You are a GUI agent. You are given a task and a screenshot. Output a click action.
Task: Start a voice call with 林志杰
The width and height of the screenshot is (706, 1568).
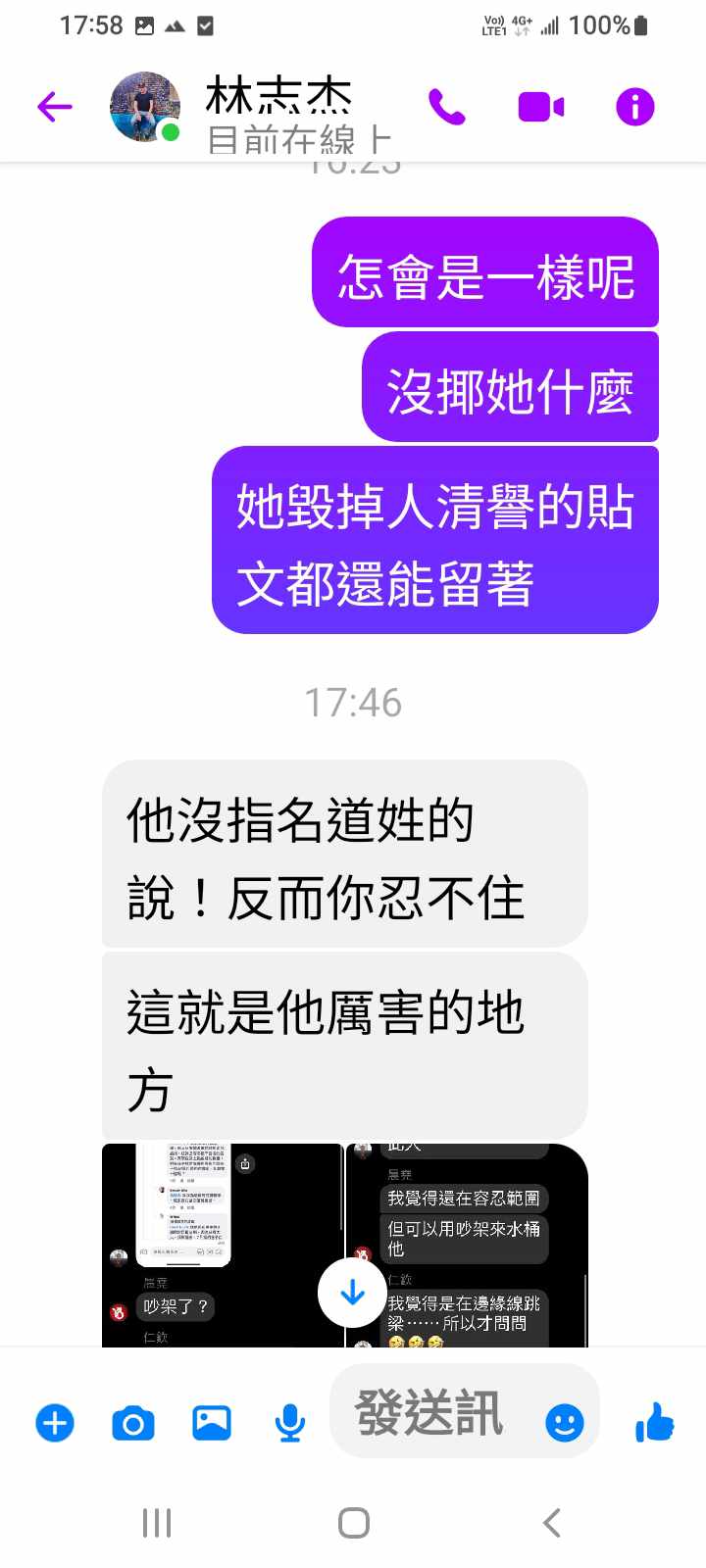[447, 107]
